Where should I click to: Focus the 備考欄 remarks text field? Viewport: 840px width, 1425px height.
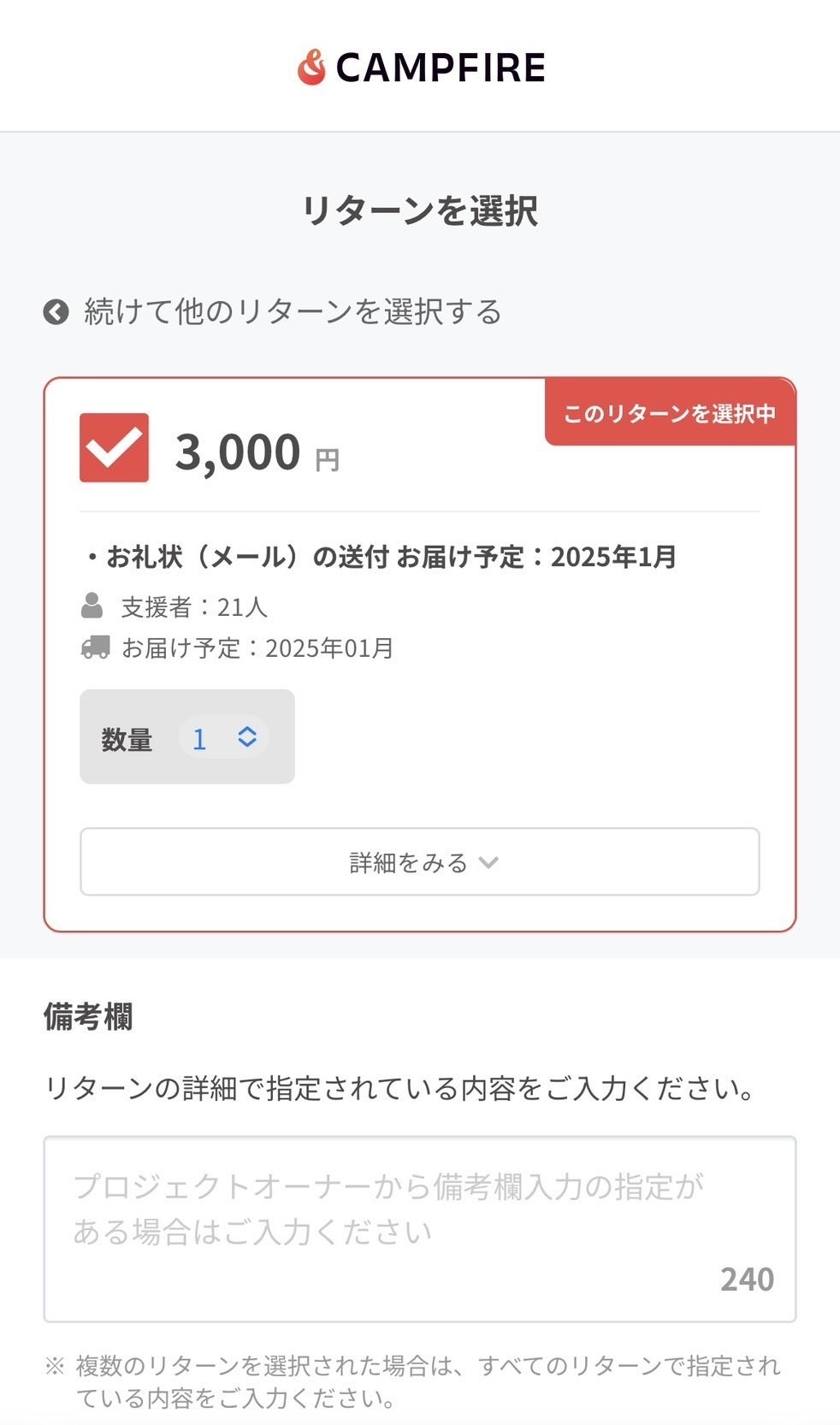click(x=419, y=1228)
